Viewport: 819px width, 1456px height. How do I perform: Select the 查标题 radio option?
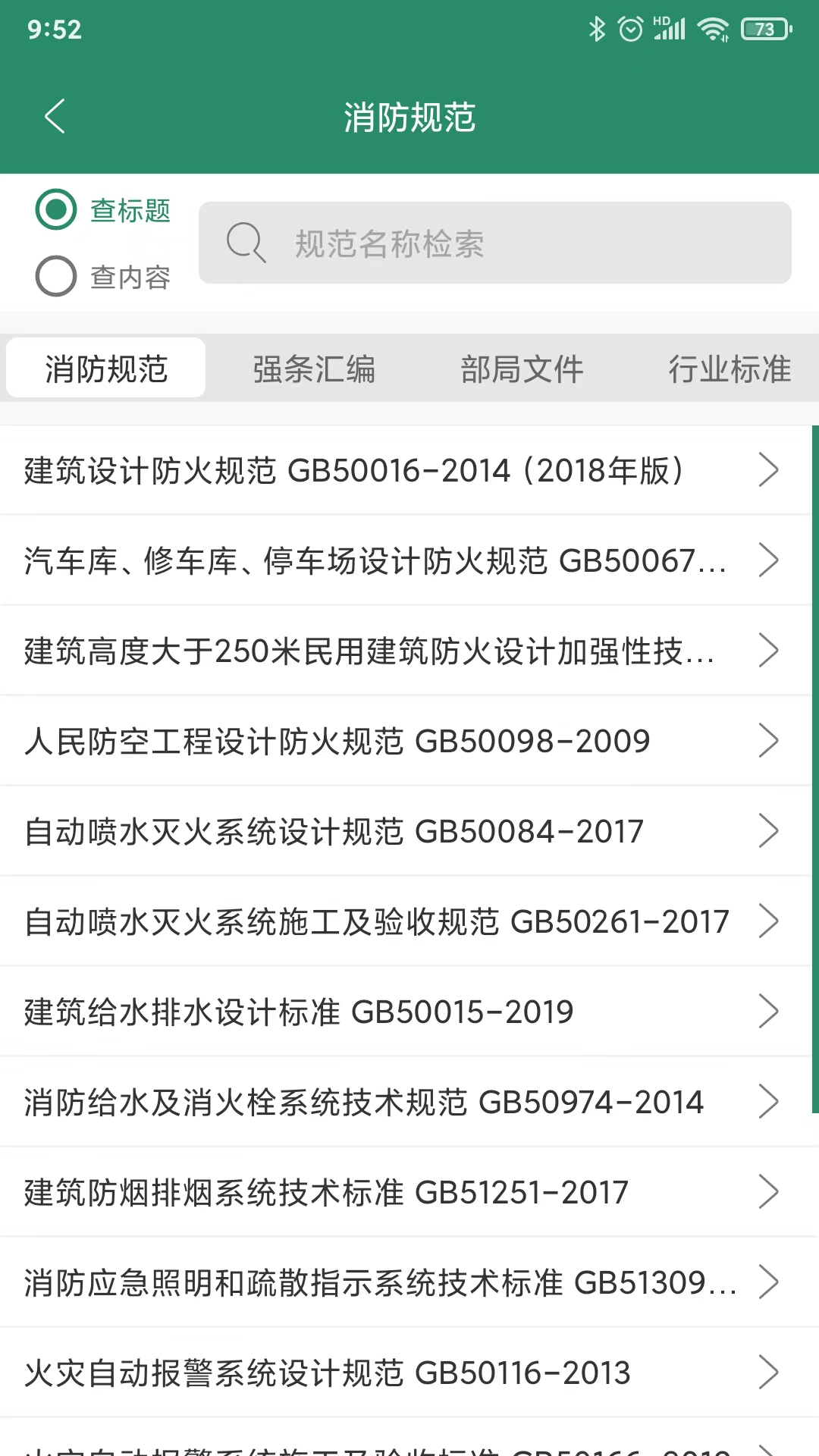tap(55, 211)
